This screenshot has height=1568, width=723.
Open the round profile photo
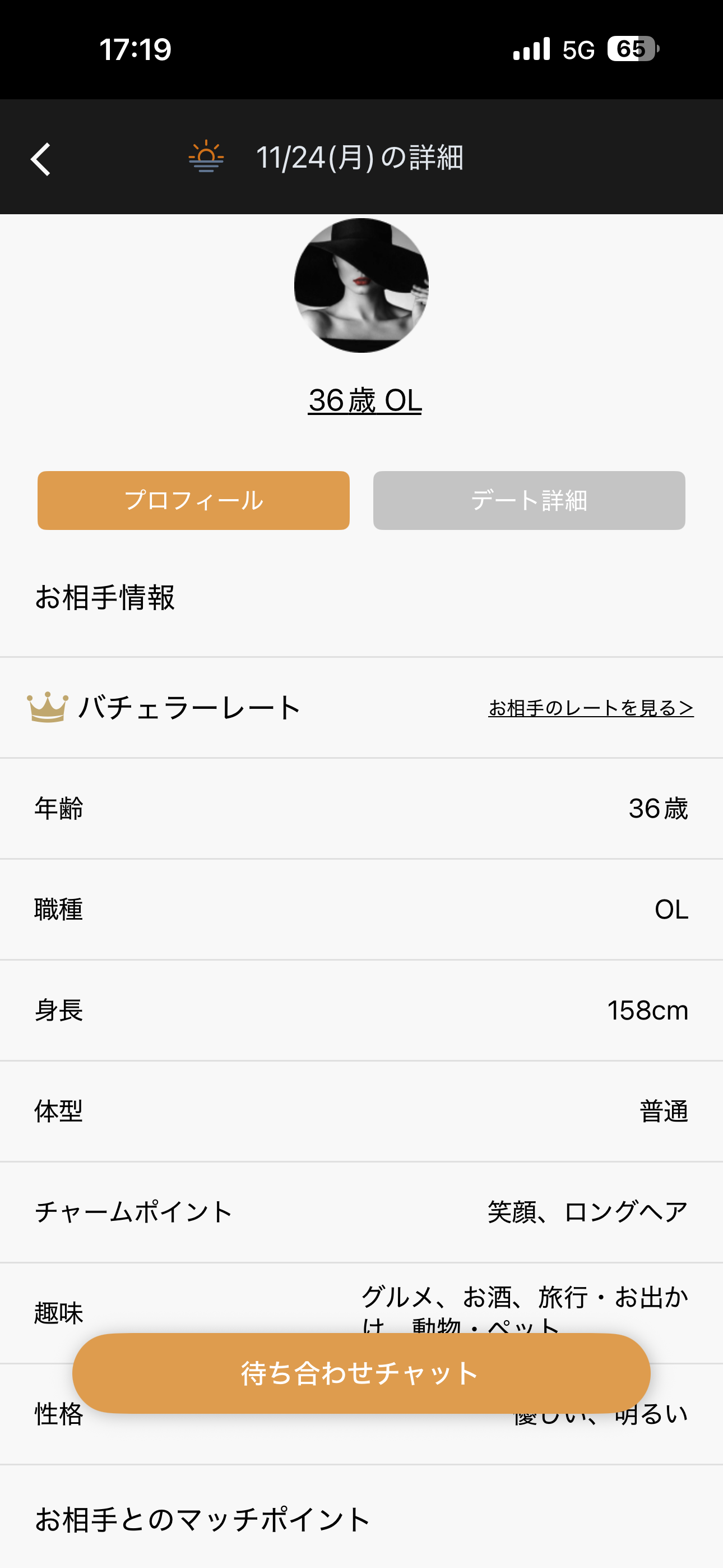(361, 285)
